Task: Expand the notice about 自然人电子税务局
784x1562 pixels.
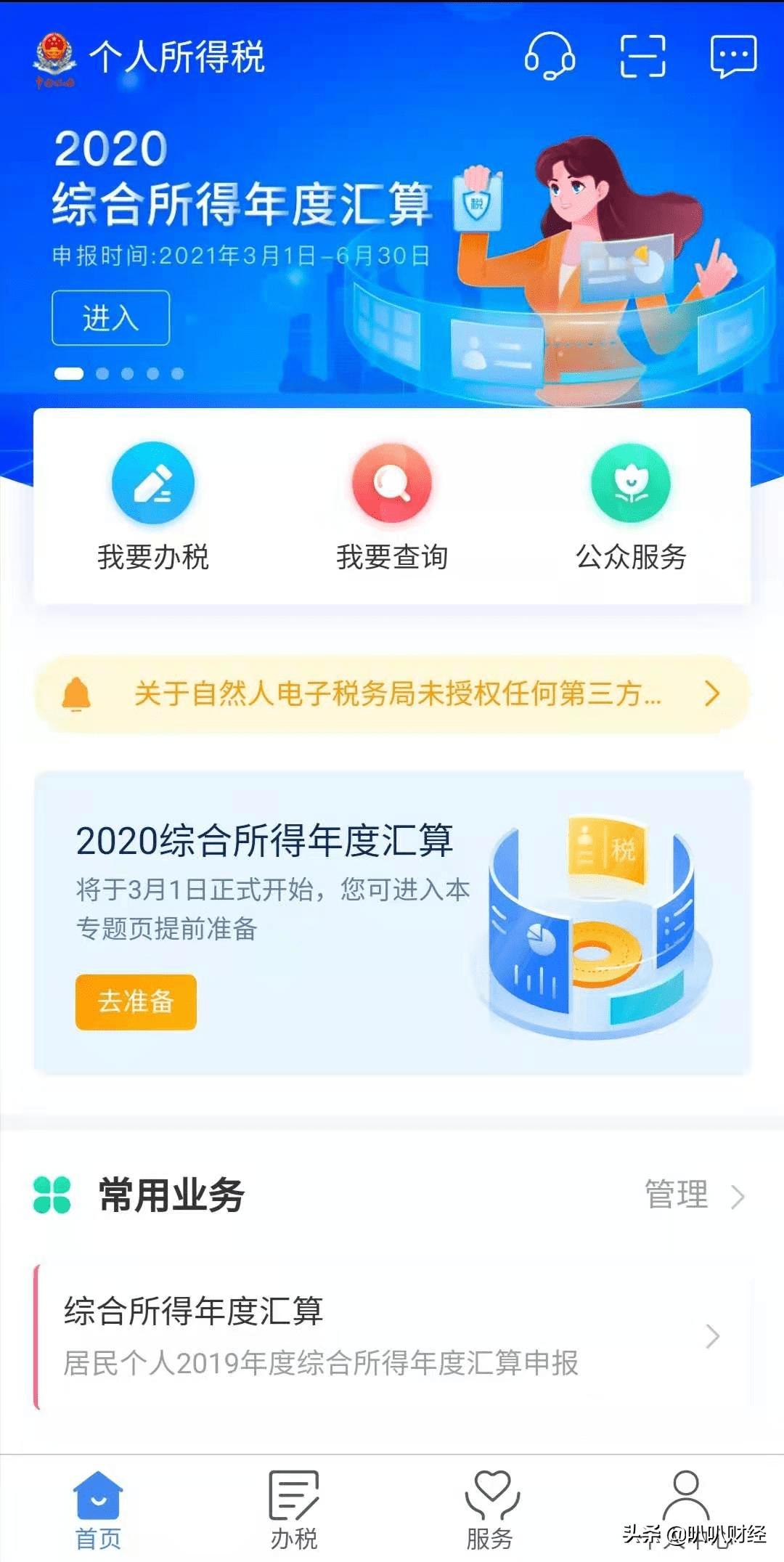Action: point(392,695)
